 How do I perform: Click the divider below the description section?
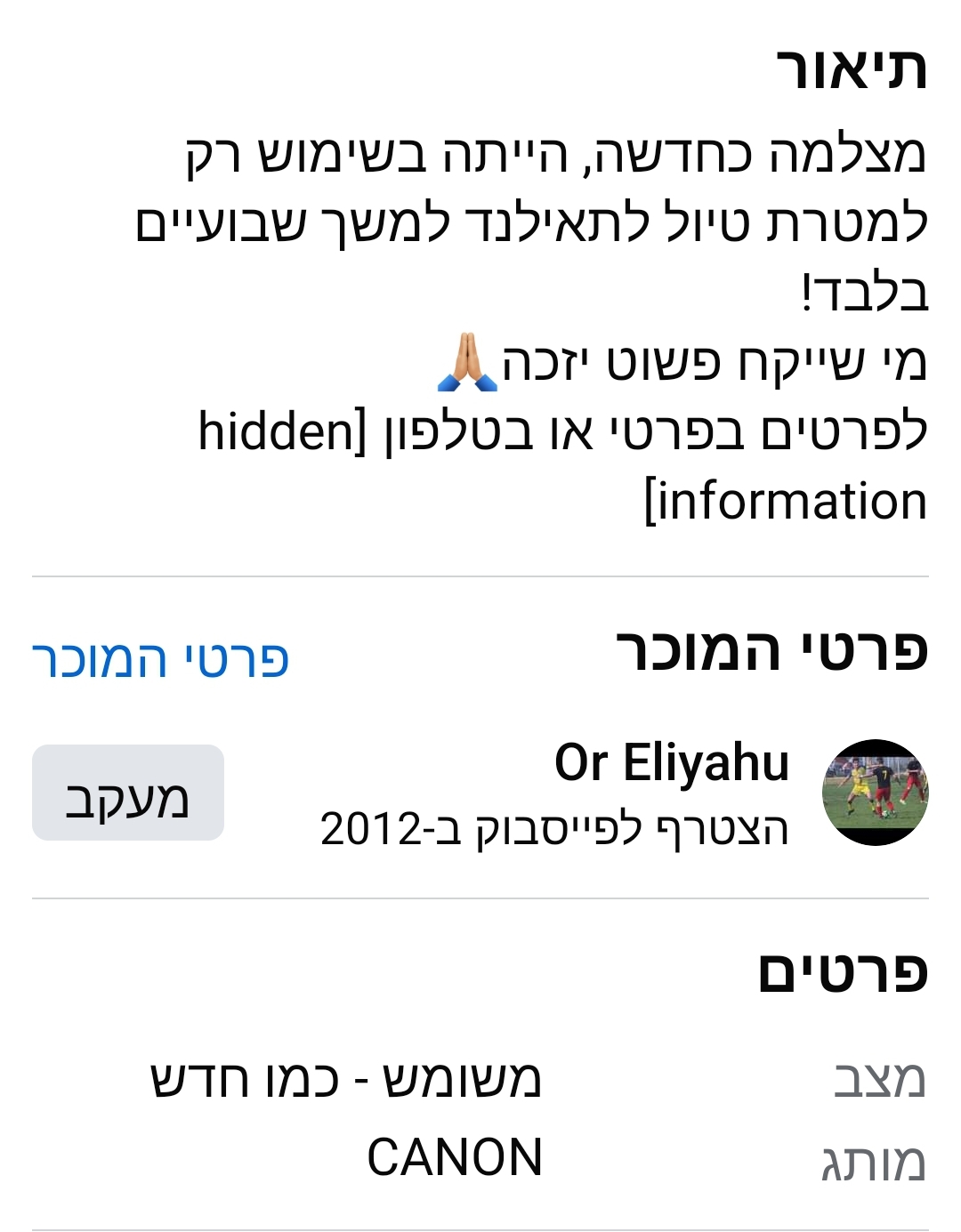tap(480, 574)
